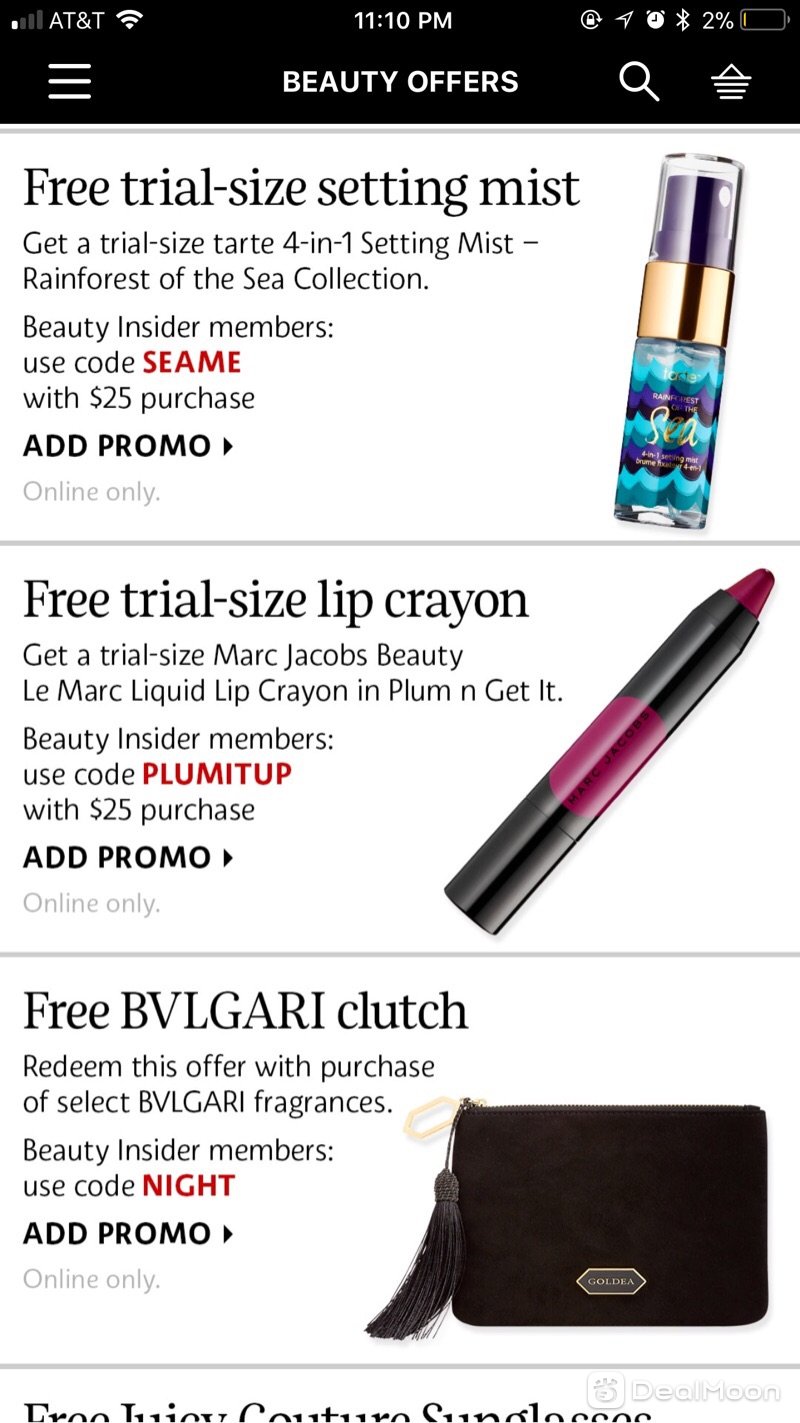This screenshot has width=800, height=1423.
Task: Add promo for NIGHT BVLGARI clutch
Action: tap(127, 1233)
